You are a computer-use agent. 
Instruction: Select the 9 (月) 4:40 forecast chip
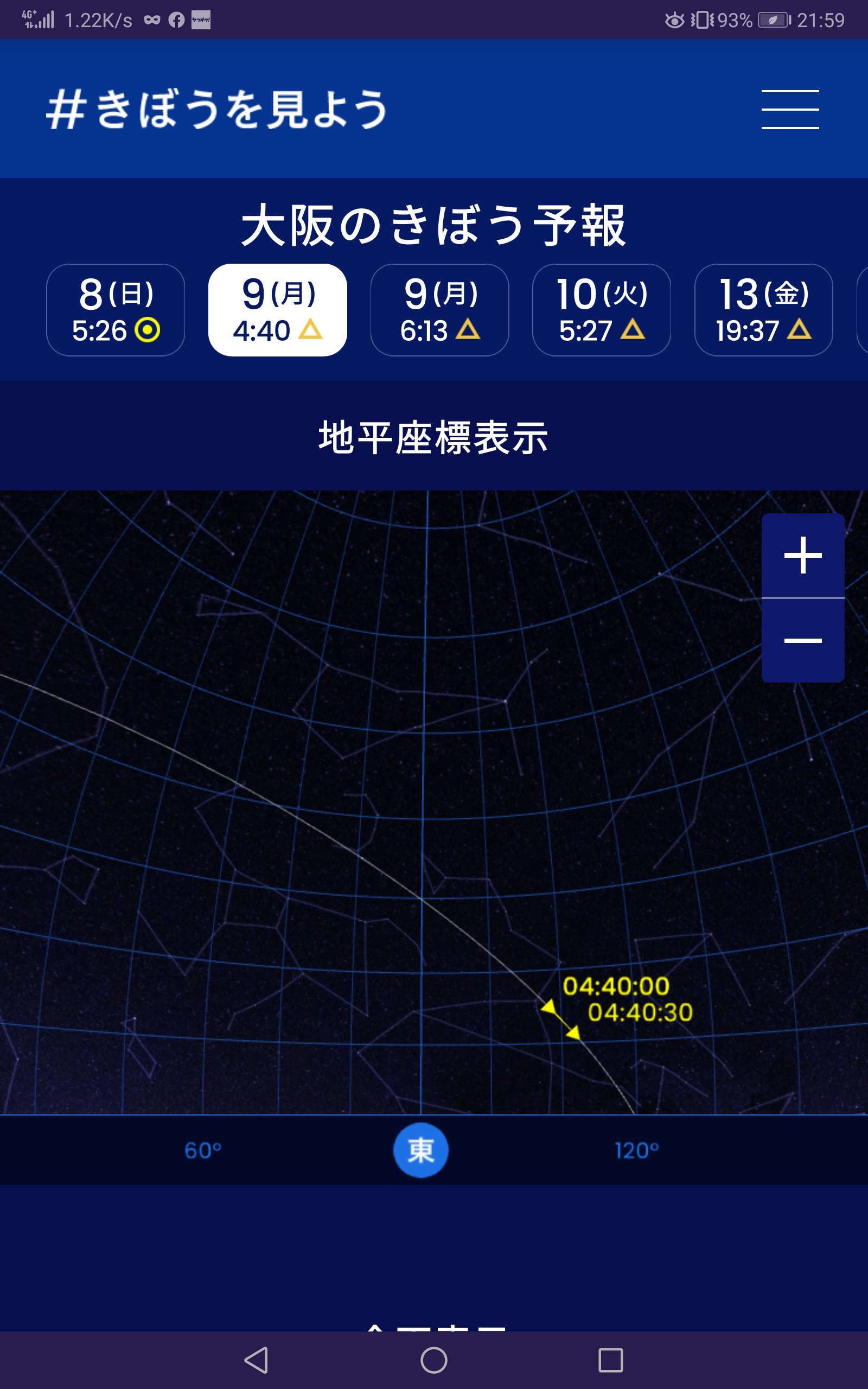coord(277,310)
